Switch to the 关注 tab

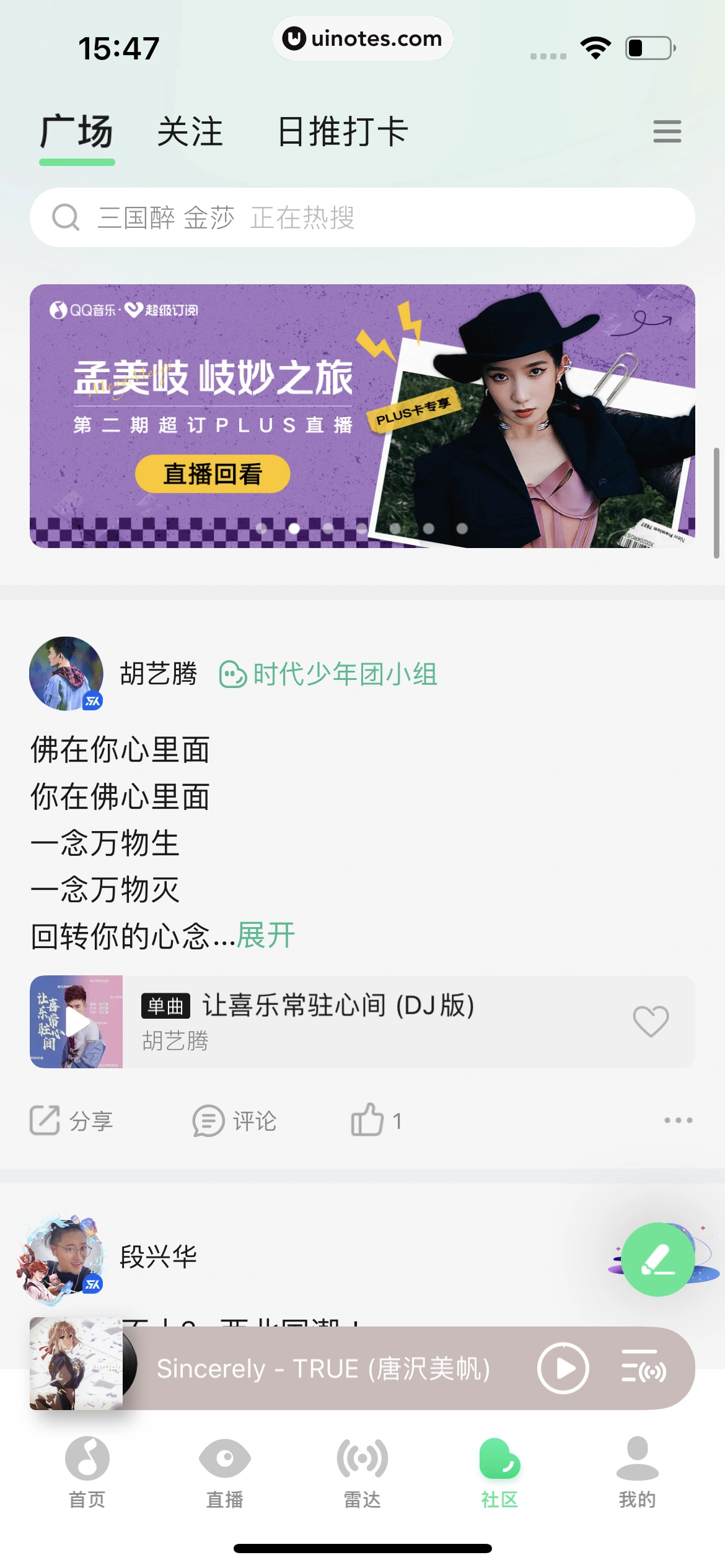(190, 132)
